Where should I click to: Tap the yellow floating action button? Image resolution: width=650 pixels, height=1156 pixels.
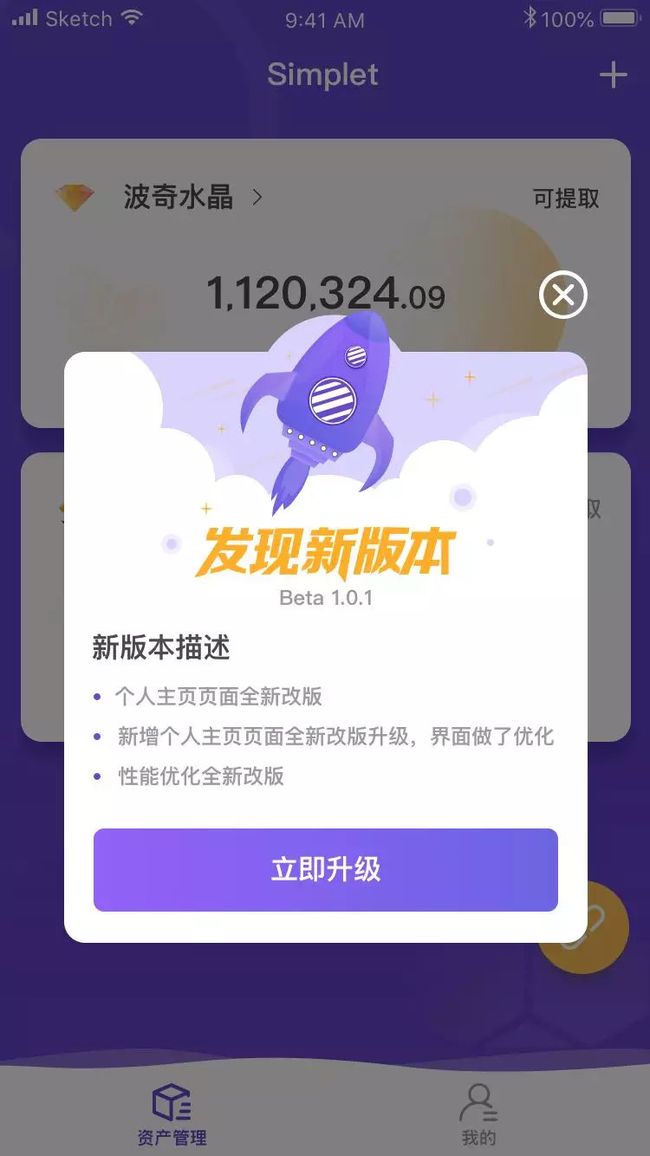tap(584, 924)
